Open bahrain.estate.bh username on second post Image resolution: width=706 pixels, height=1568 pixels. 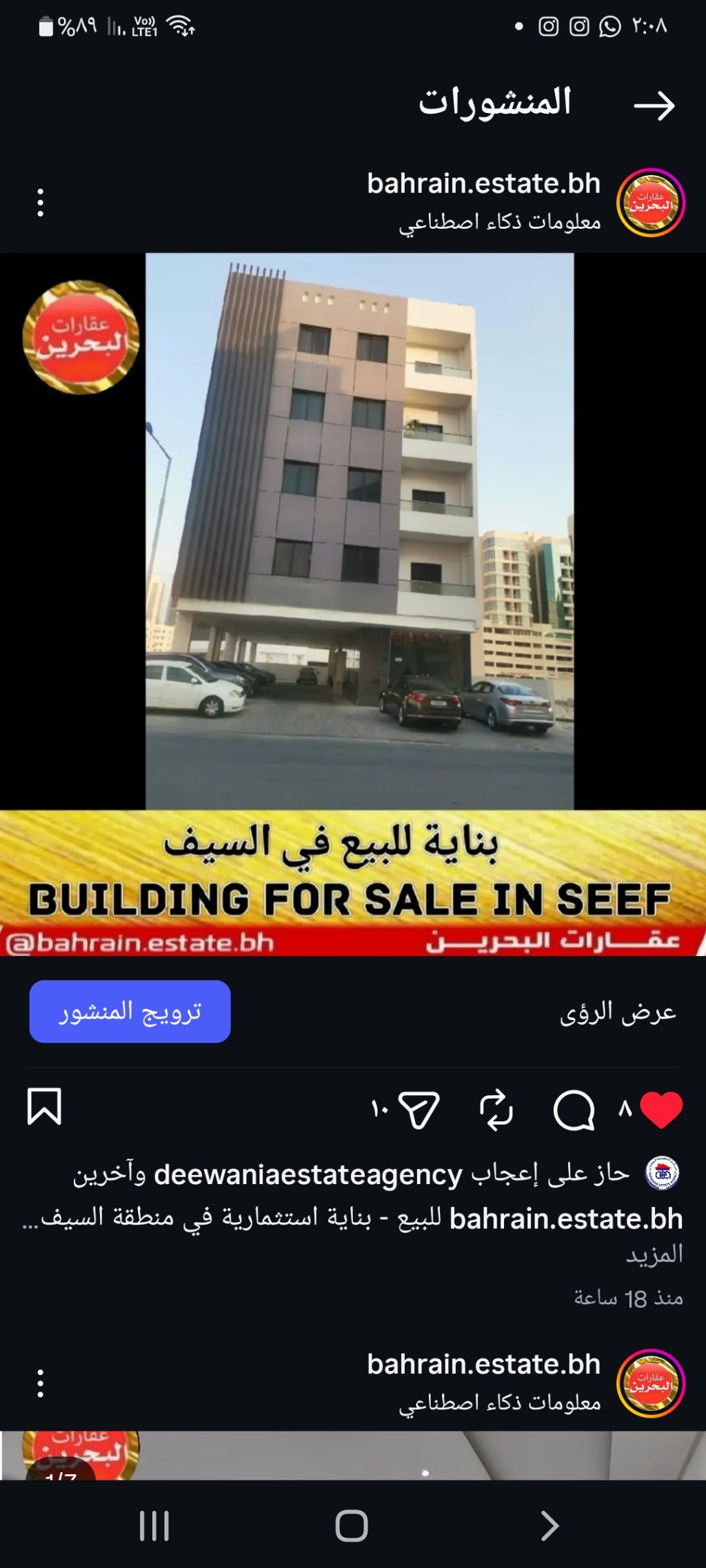pos(483,1365)
